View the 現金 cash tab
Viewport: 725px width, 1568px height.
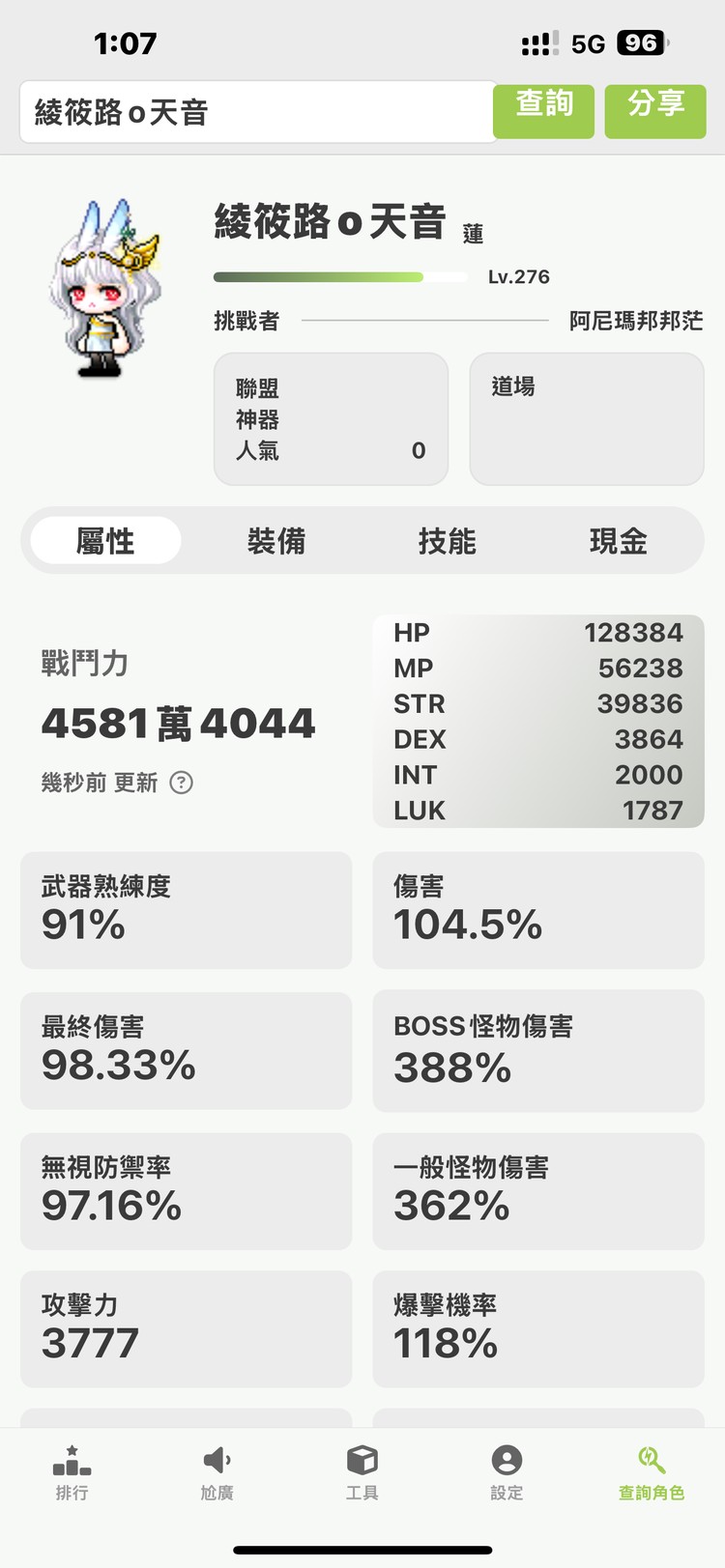click(618, 541)
